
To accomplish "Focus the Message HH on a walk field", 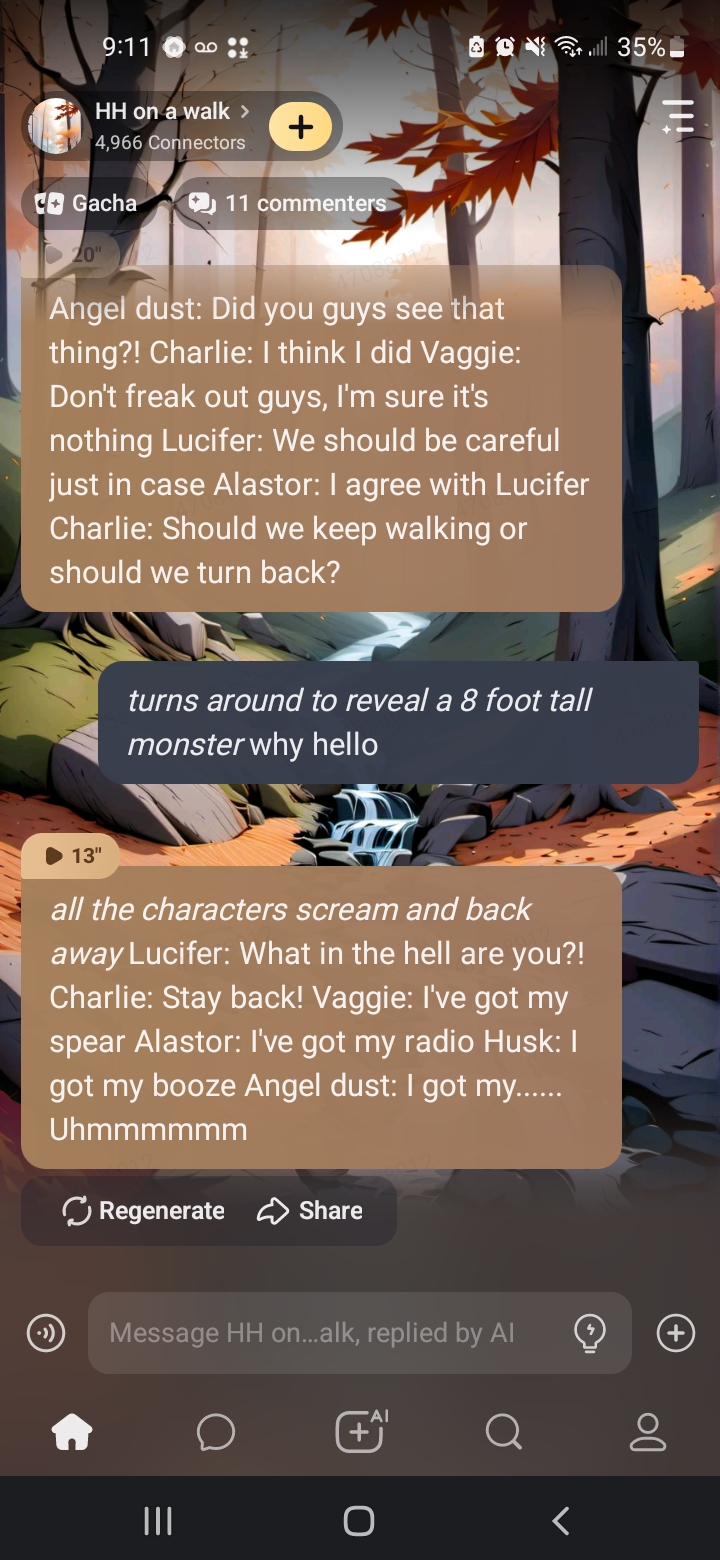I will tap(320, 1333).
